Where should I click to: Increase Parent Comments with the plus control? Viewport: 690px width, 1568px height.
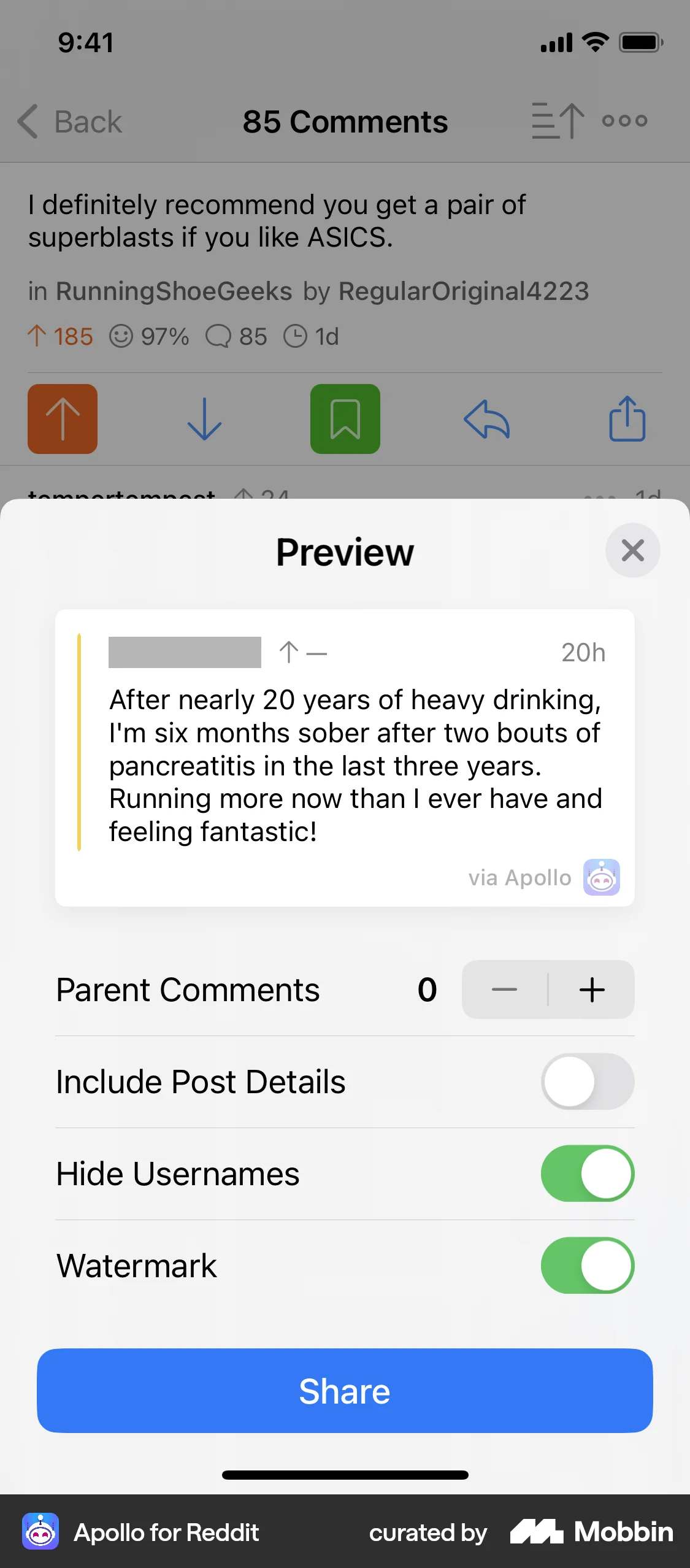591,990
